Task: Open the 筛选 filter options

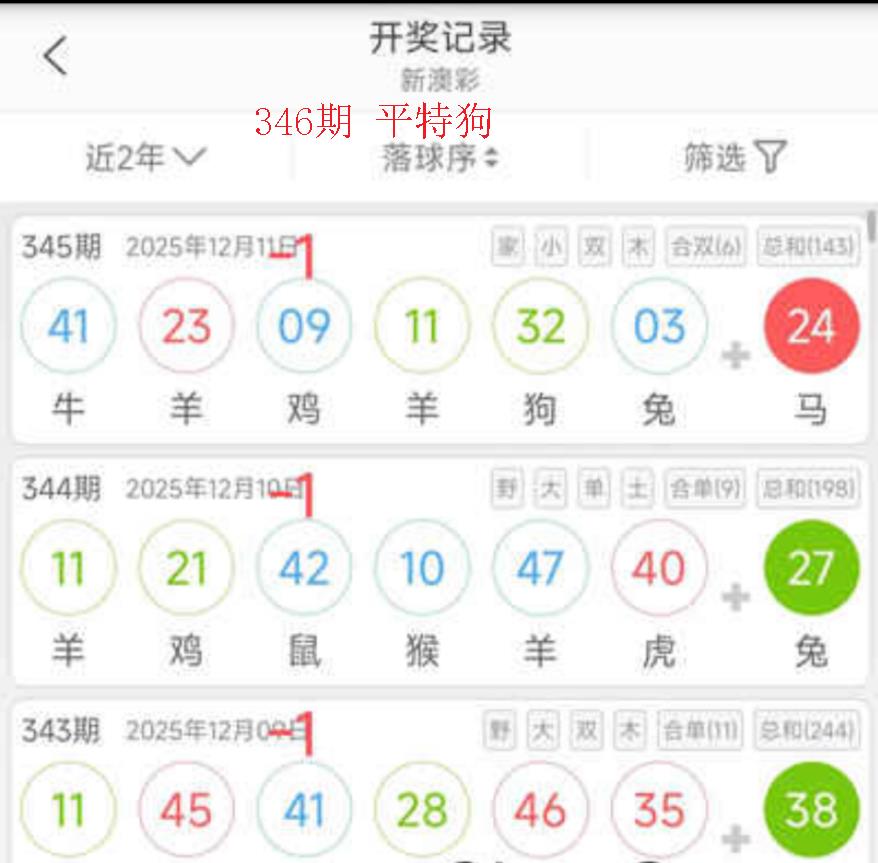Action: [735, 157]
